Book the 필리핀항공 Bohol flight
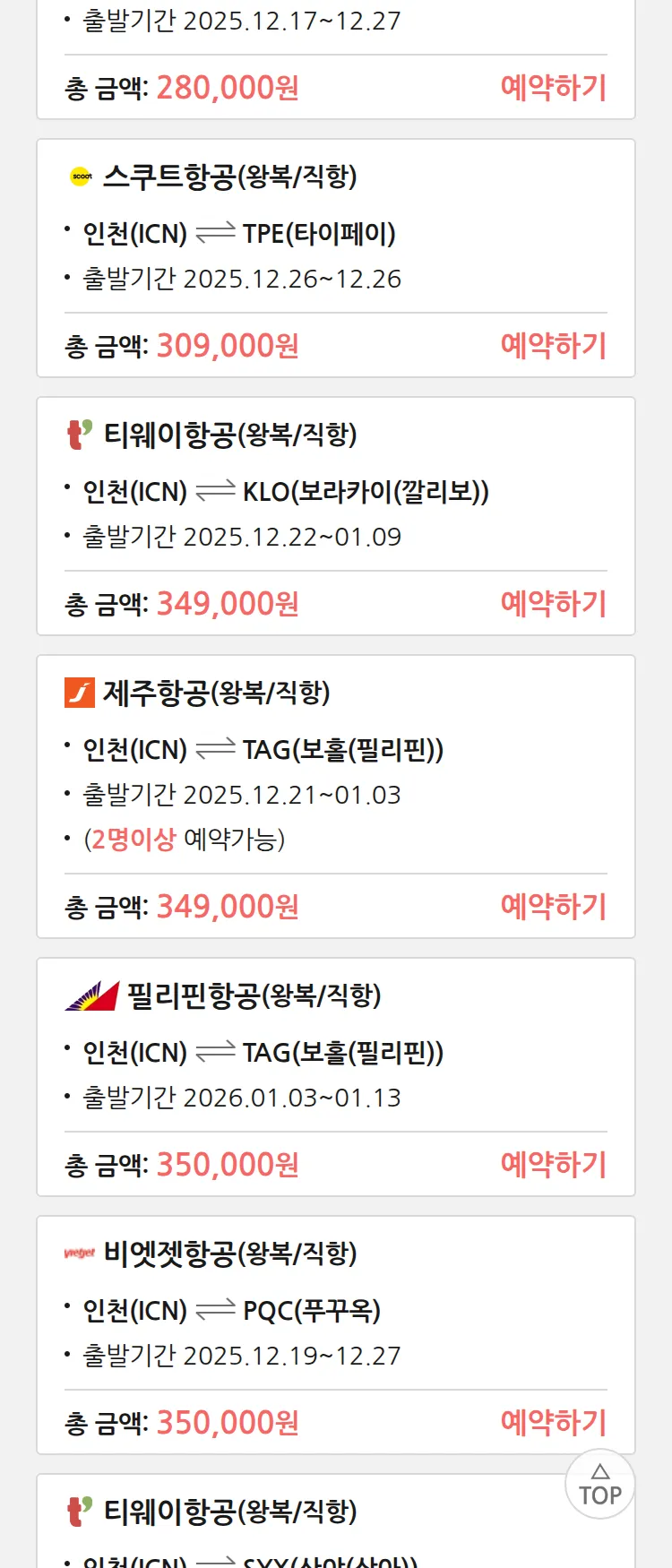Image resolution: width=672 pixels, height=1568 pixels. (x=553, y=1165)
